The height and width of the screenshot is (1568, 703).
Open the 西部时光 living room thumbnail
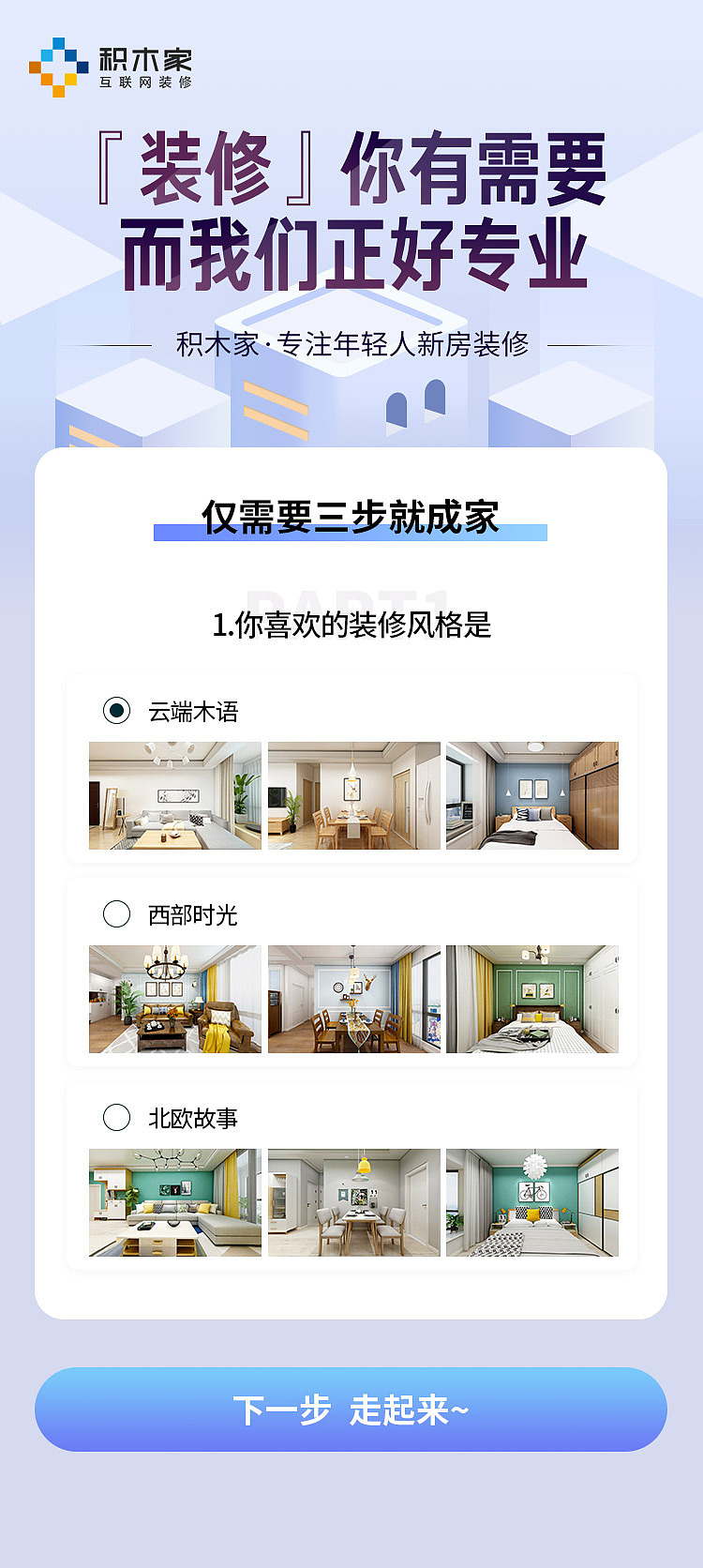(x=174, y=997)
